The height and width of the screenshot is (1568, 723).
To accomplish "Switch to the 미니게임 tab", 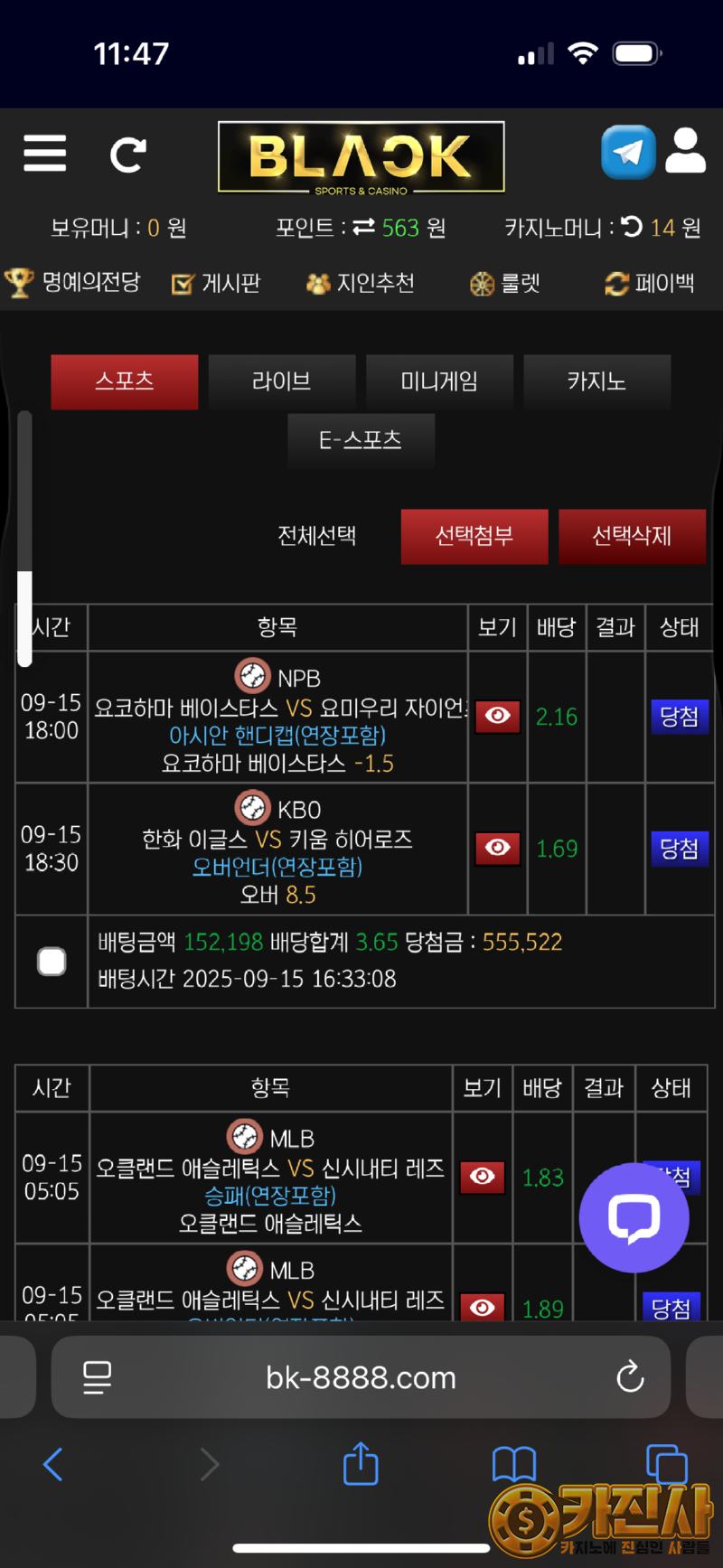I will point(439,381).
